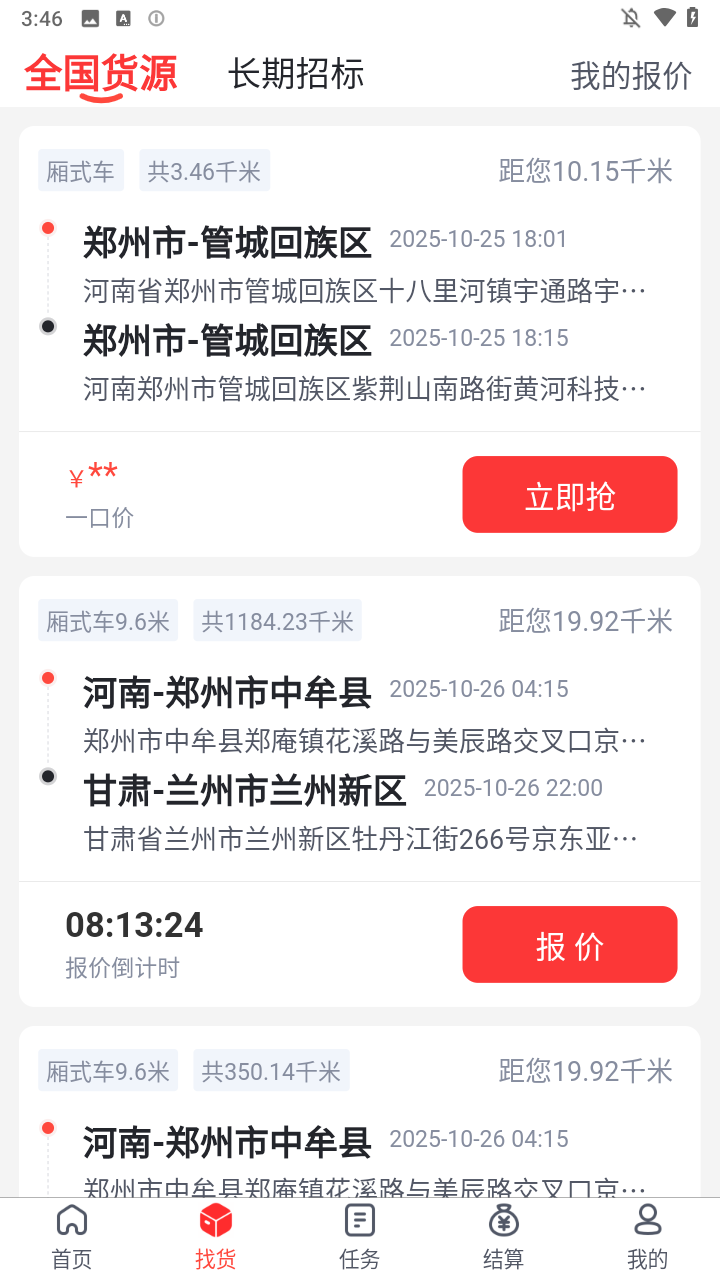The image size is (720, 1280).
Task: Click the 08:13:24 countdown timer
Action: (x=135, y=924)
